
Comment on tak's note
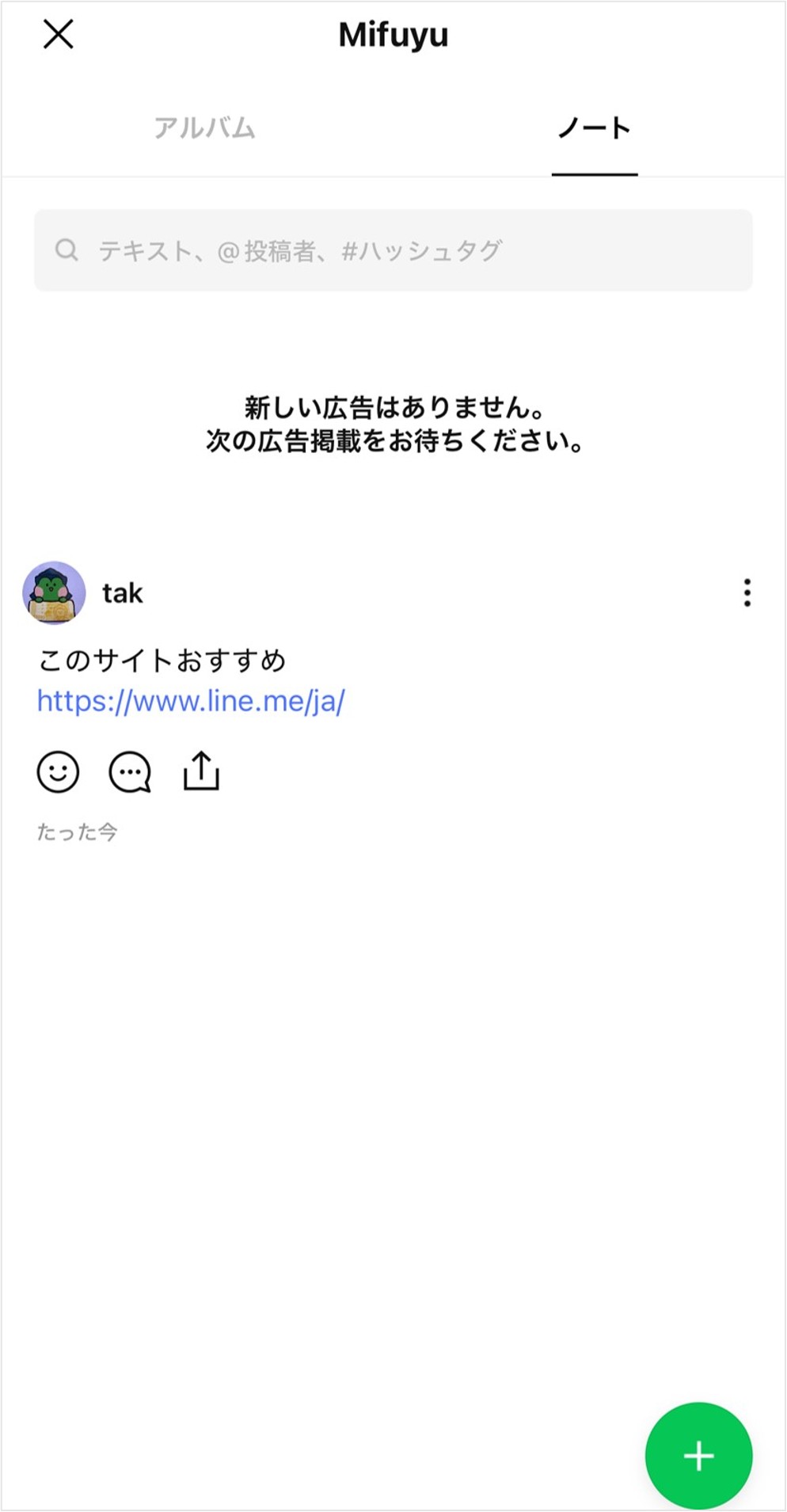pos(130,772)
